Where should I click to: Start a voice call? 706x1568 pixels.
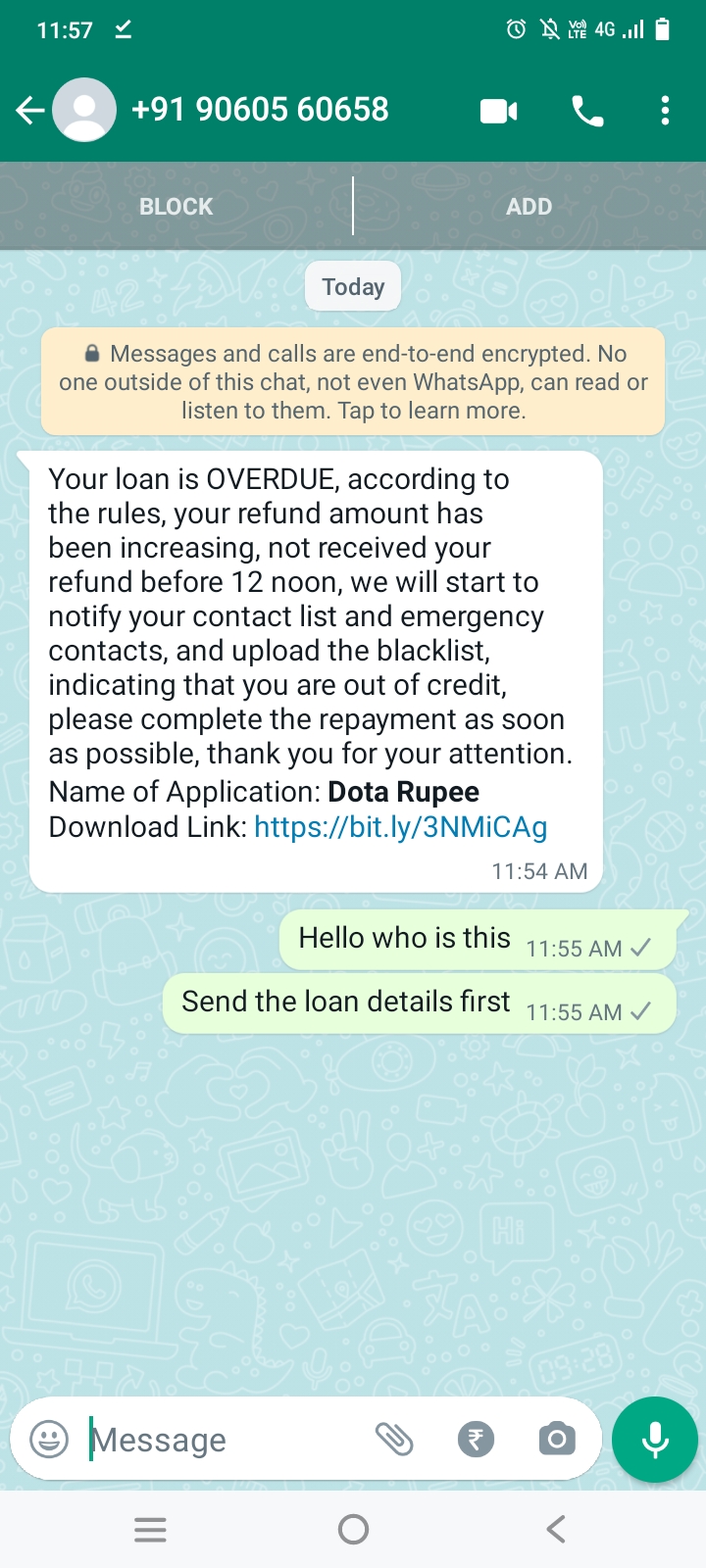tap(587, 111)
